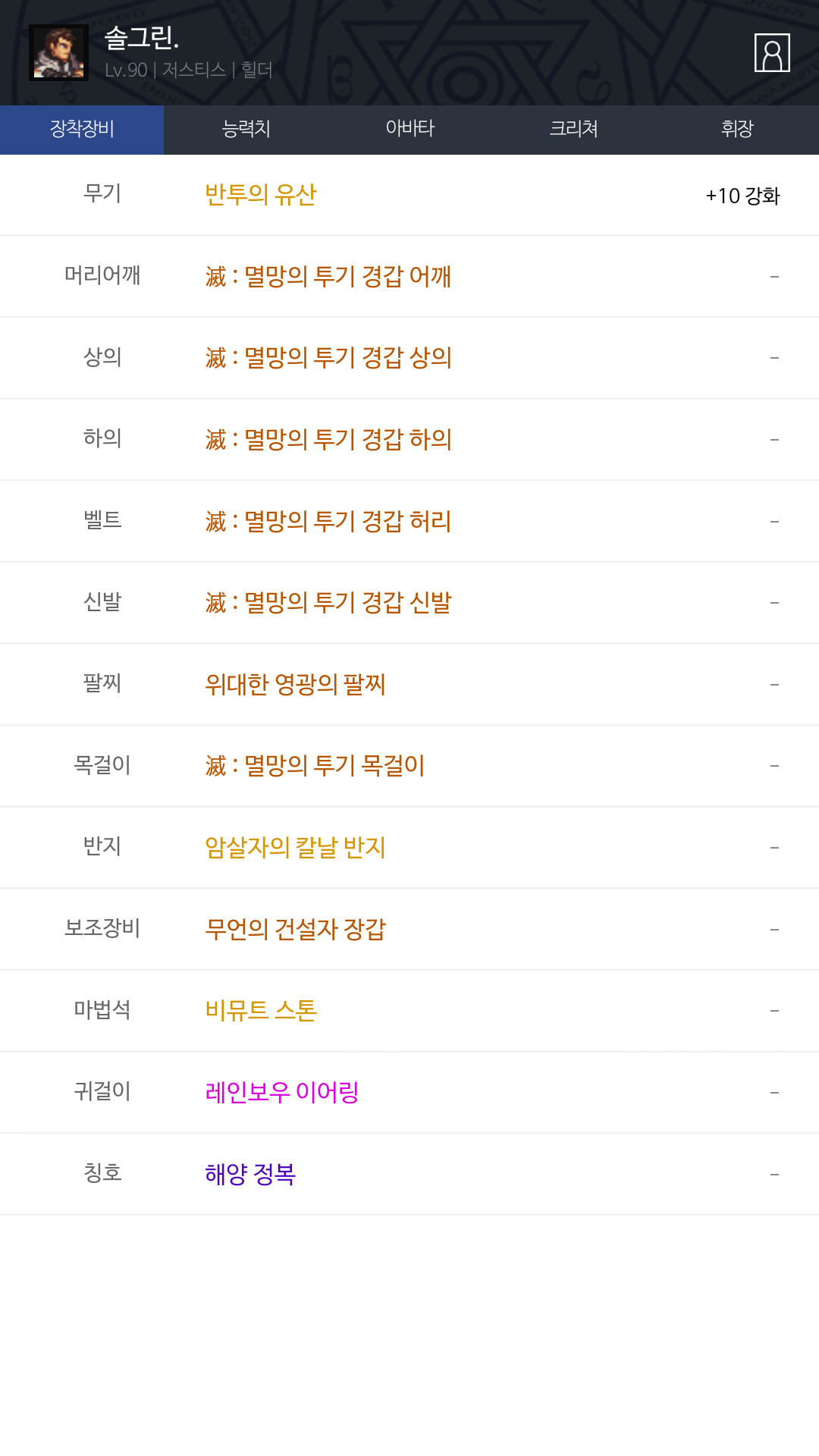Select the 장착장비 tab

click(82, 129)
